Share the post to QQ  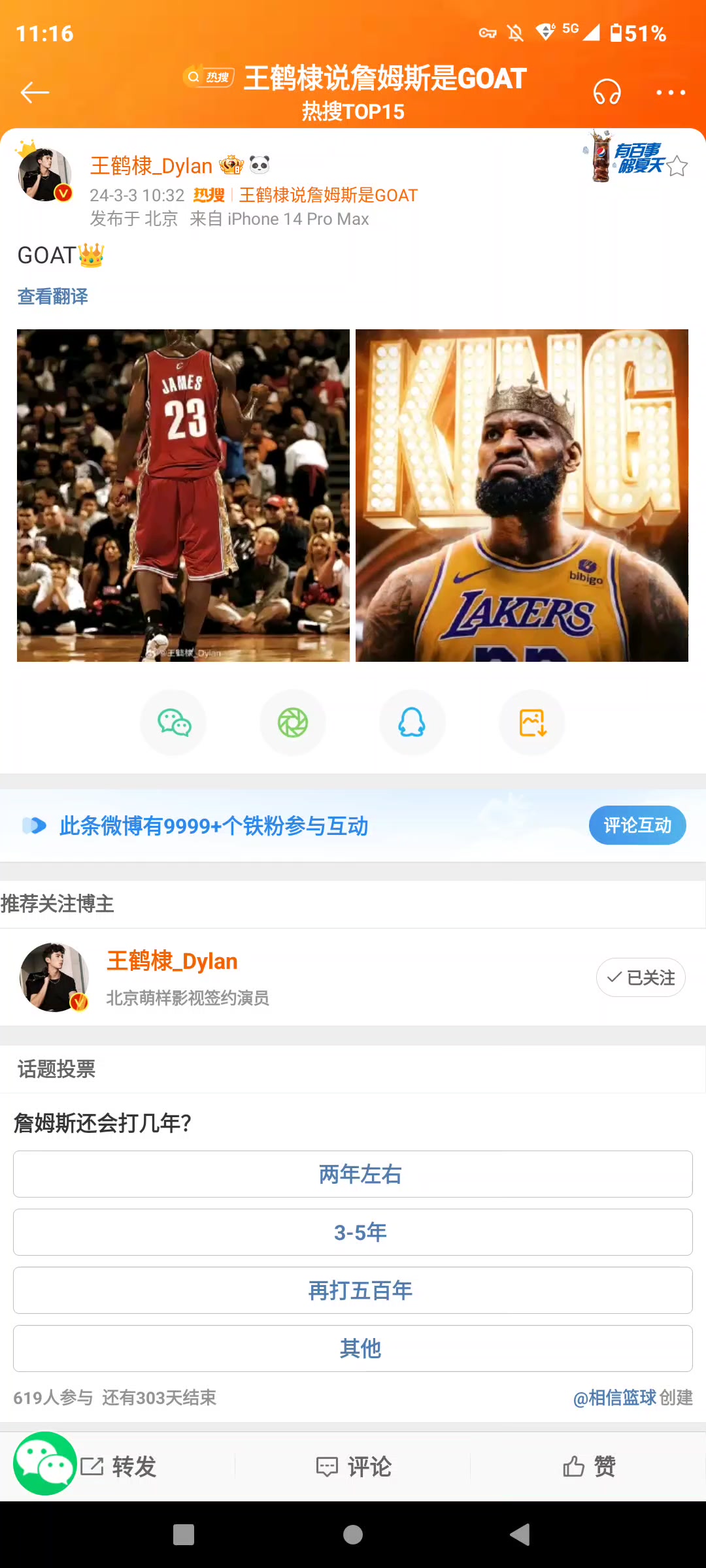pos(412,723)
